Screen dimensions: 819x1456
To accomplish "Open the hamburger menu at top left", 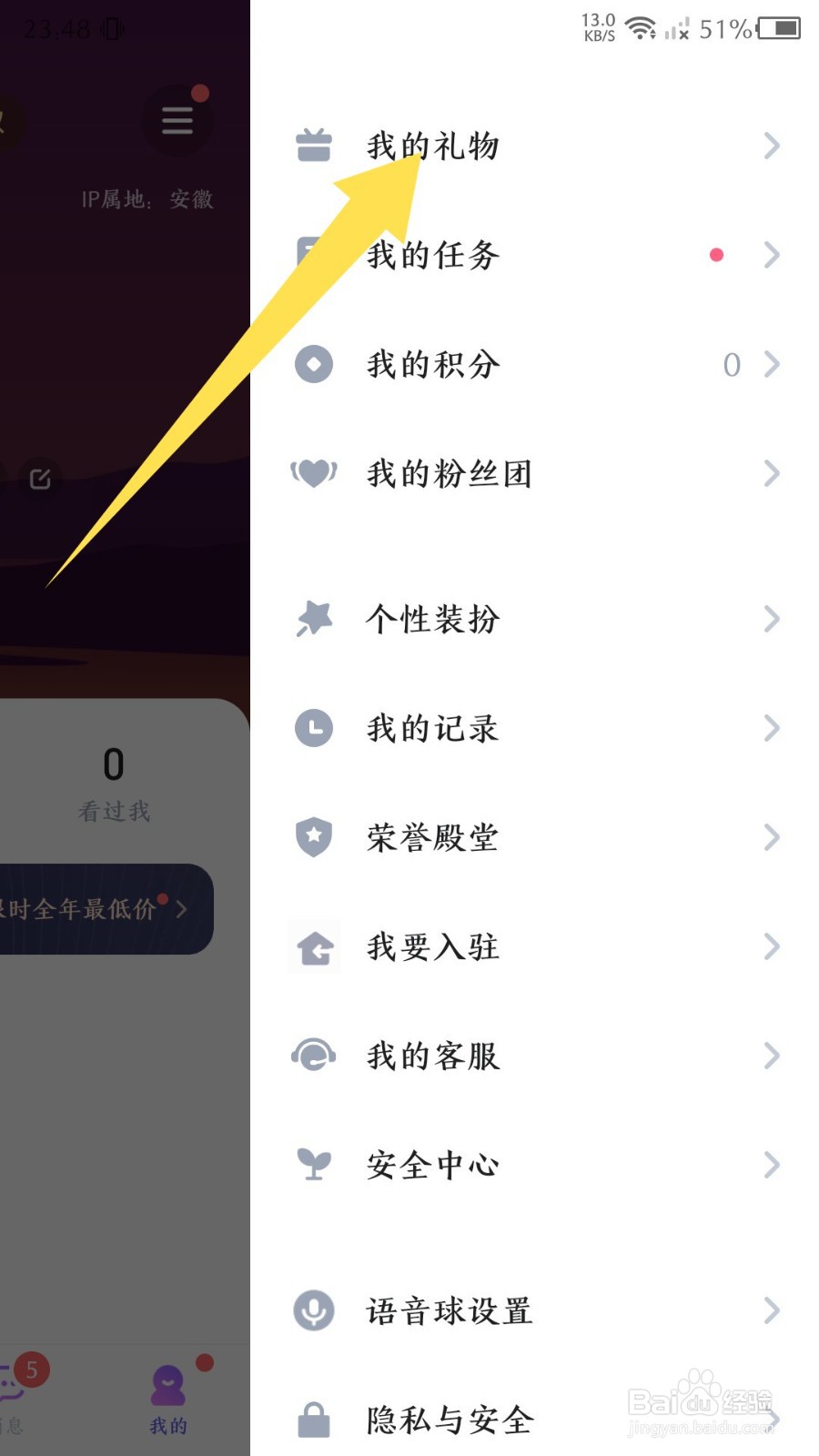I will coord(177,118).
